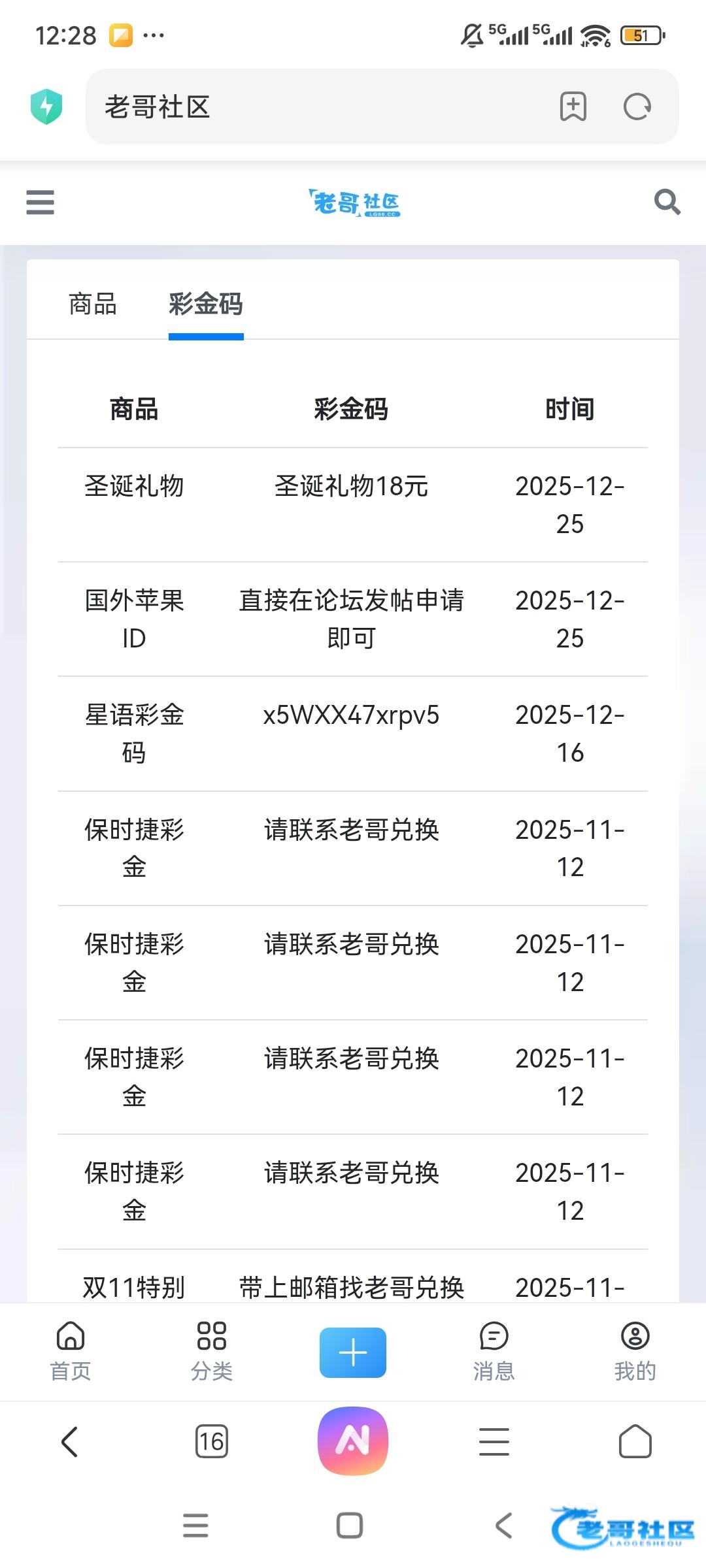Switch to the 我的 profile tab
706x1568 pixels.
tap(635, 1352)
